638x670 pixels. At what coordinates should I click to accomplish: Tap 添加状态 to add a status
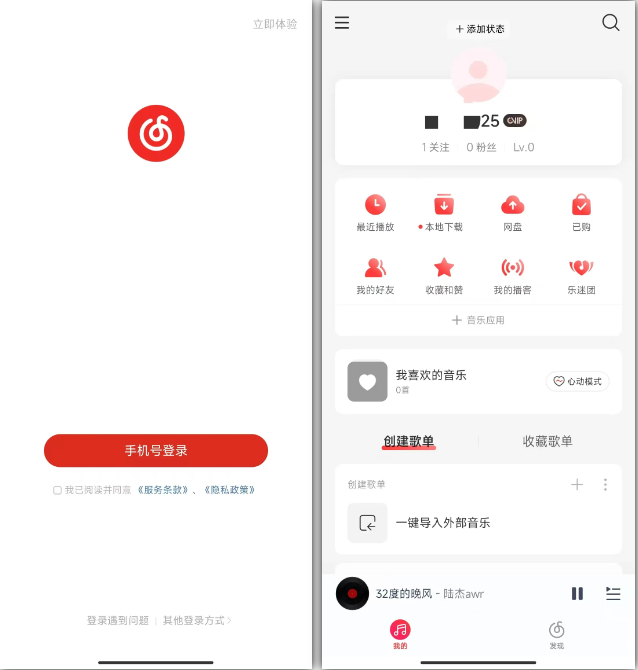pos(480,29)
